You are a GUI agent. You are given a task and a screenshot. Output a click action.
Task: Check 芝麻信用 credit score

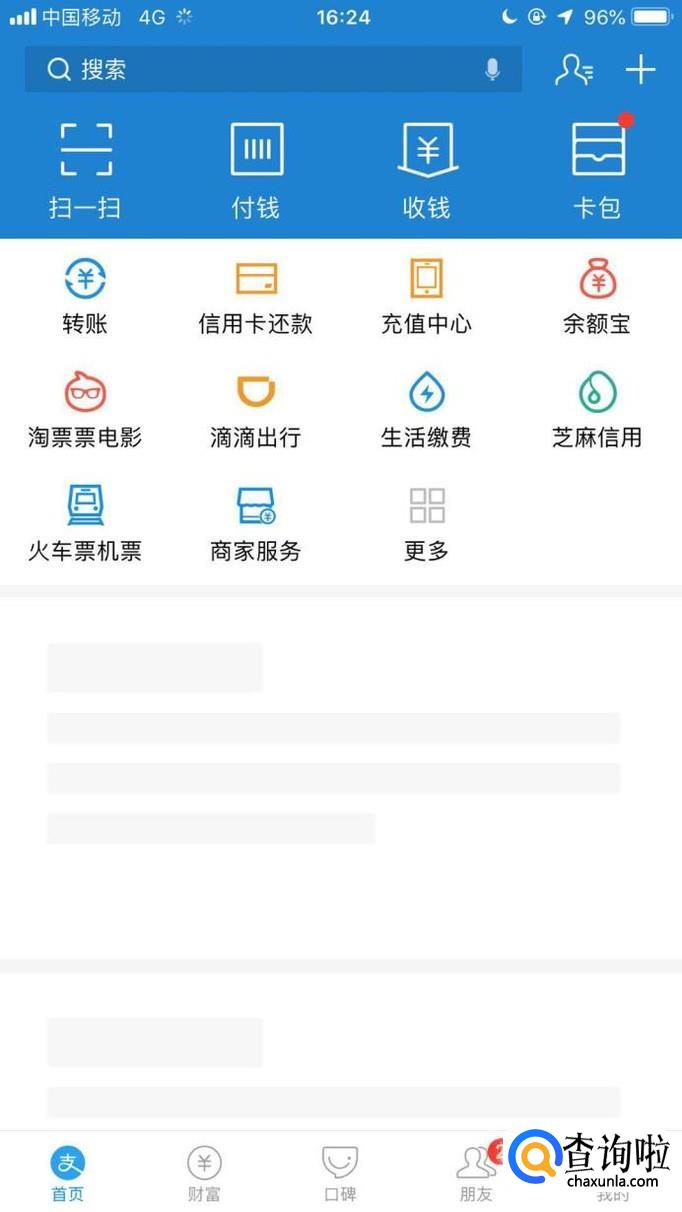(x=598, y=408)
